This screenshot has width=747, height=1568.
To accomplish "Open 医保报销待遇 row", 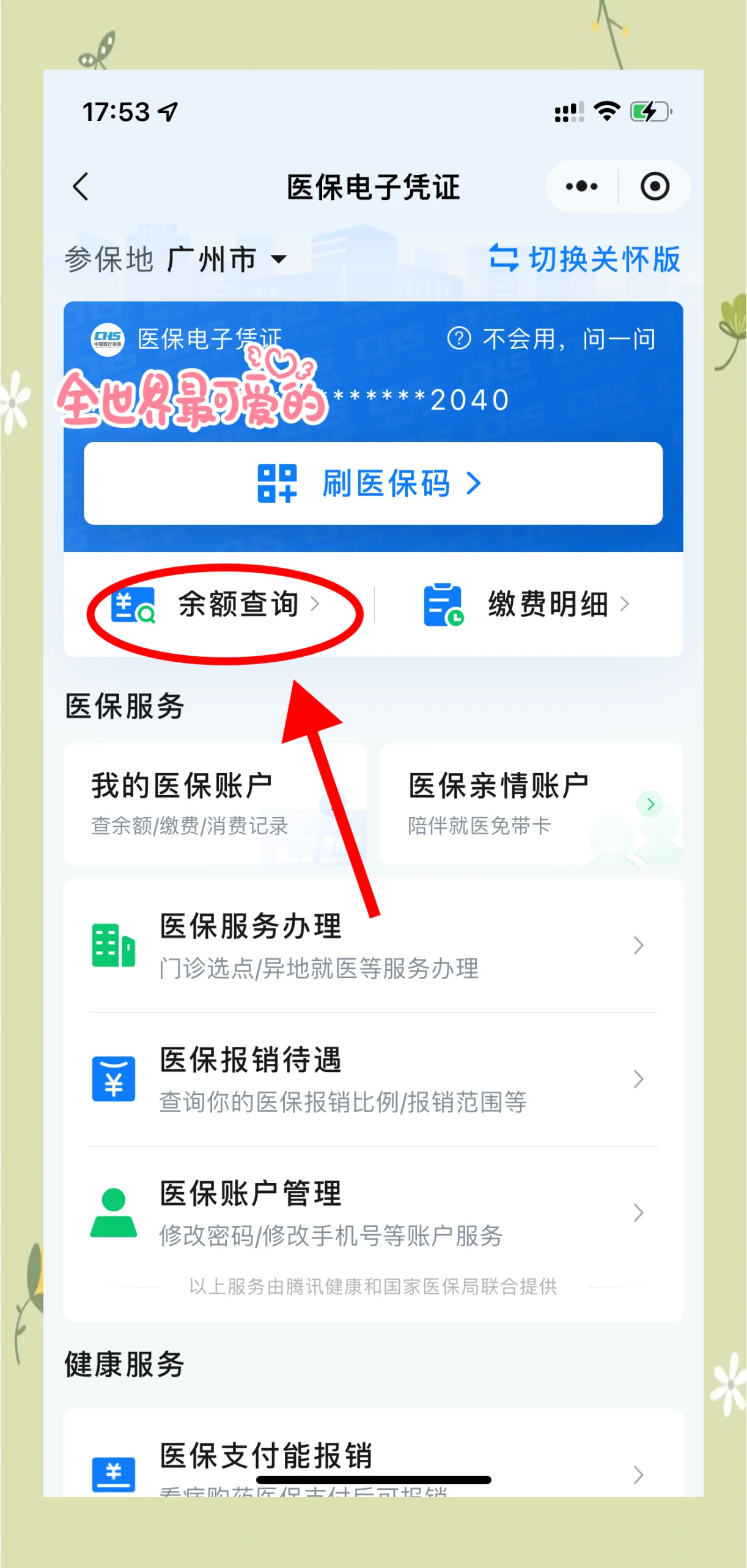I will click(373, 1079).
